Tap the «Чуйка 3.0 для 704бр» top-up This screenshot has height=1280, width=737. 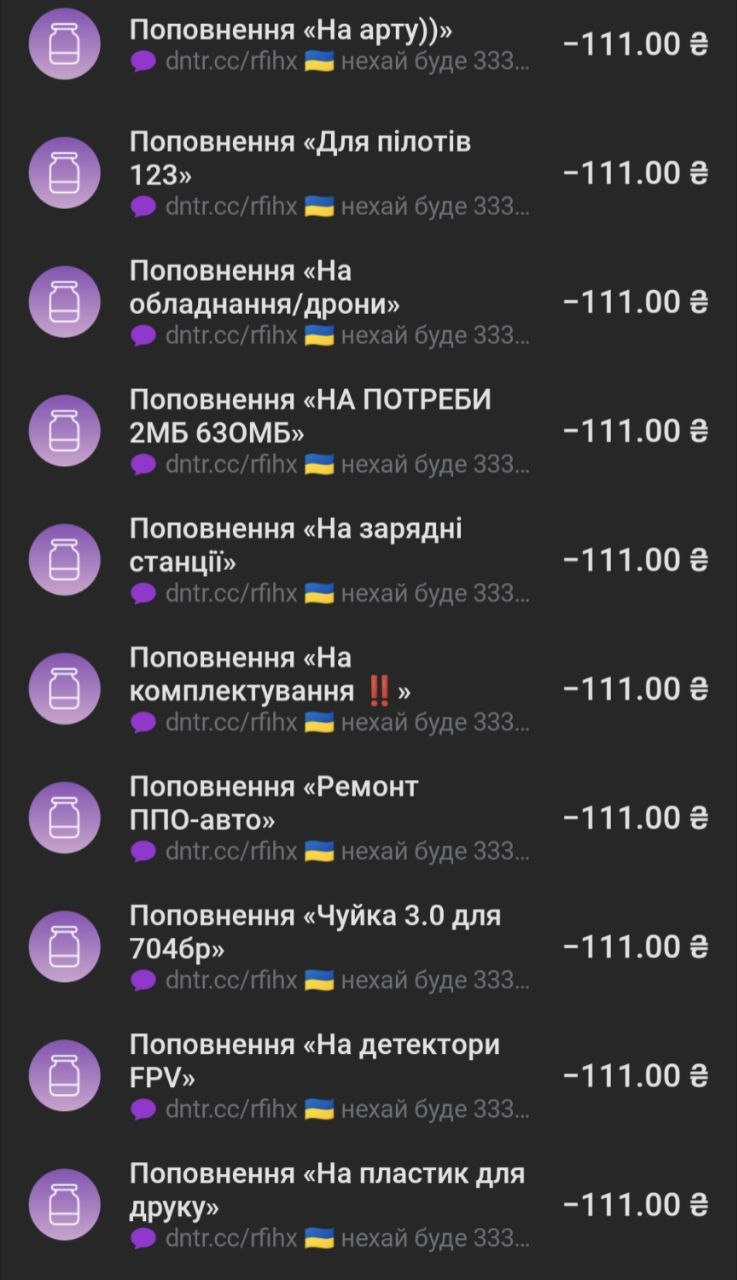[330, 947]
